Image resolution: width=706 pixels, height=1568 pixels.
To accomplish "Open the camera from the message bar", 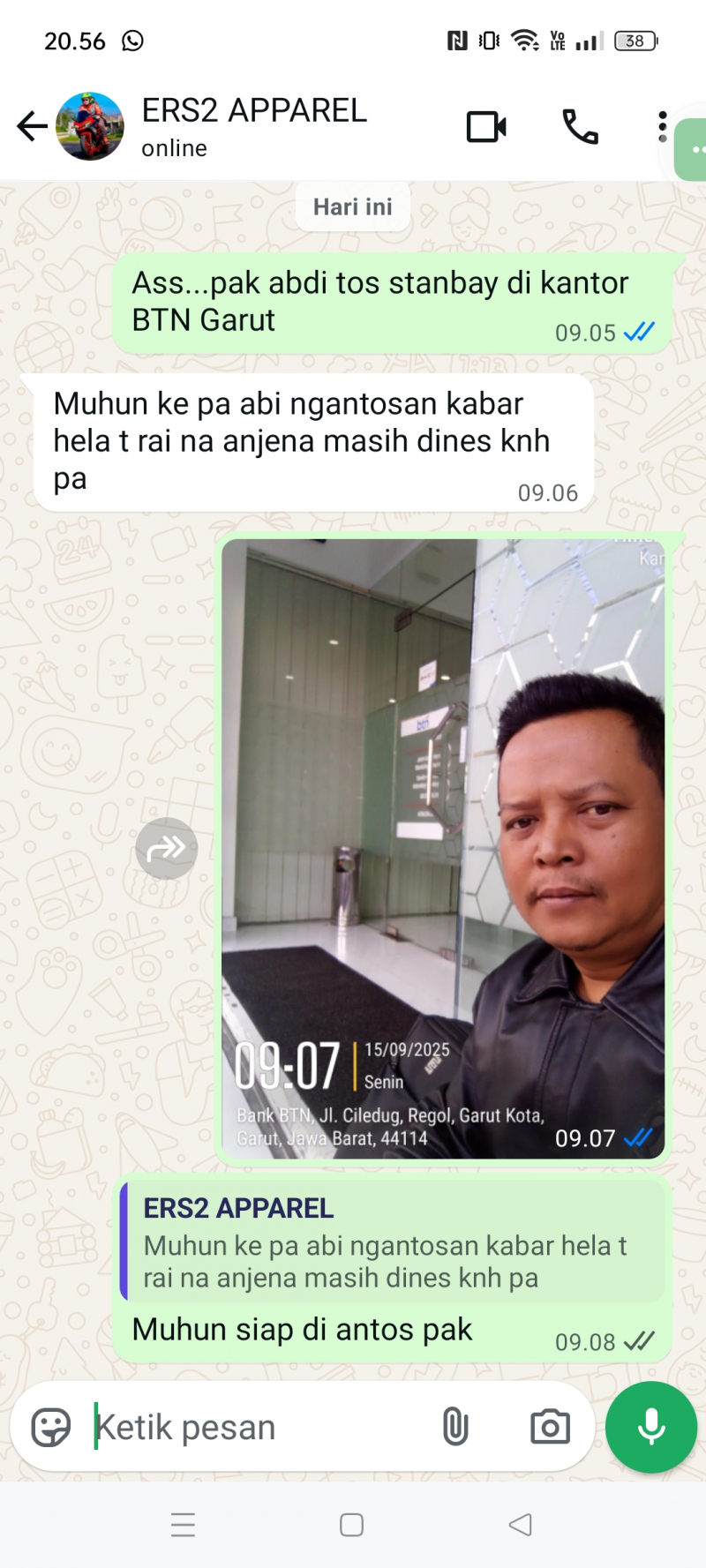I will [x=550, y=1427].
